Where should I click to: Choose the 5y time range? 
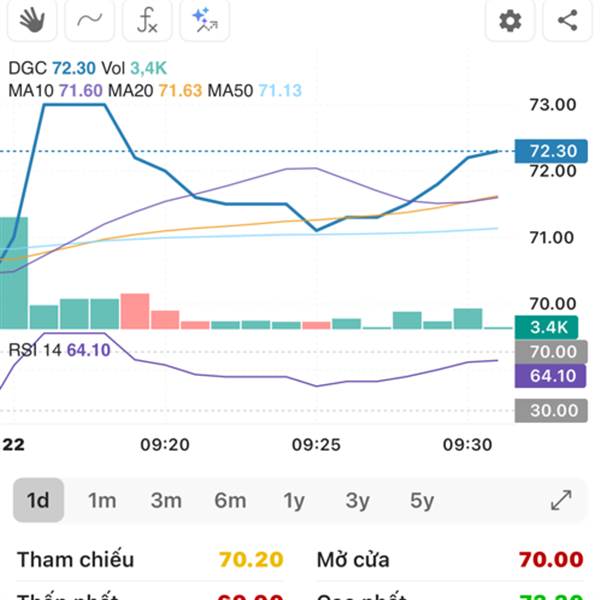click(421, 500)
